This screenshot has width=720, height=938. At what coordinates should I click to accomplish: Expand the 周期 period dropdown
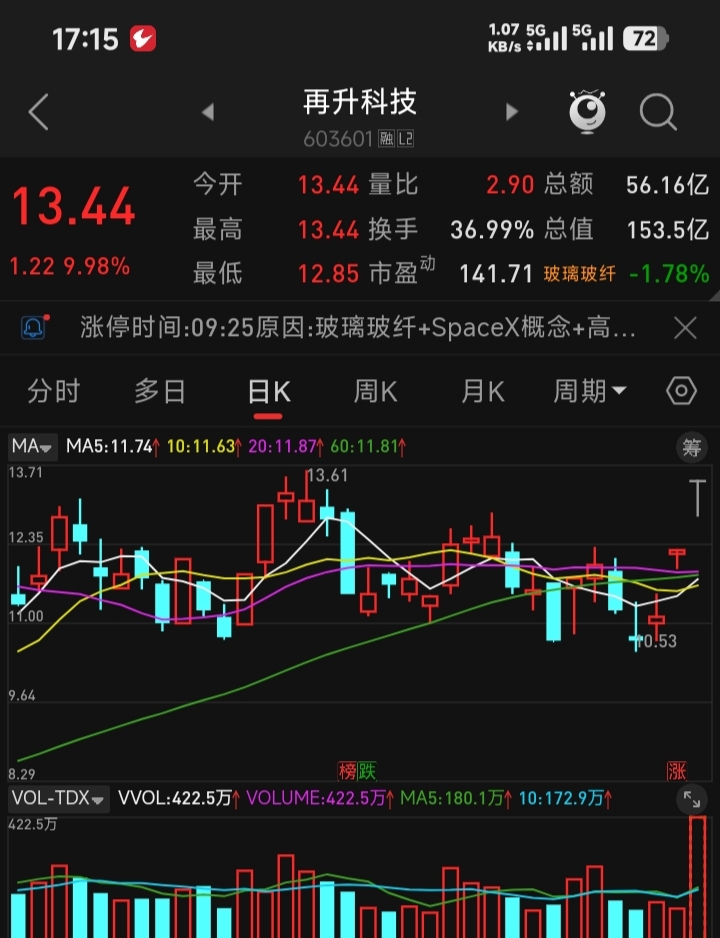[x=590, y=391]
